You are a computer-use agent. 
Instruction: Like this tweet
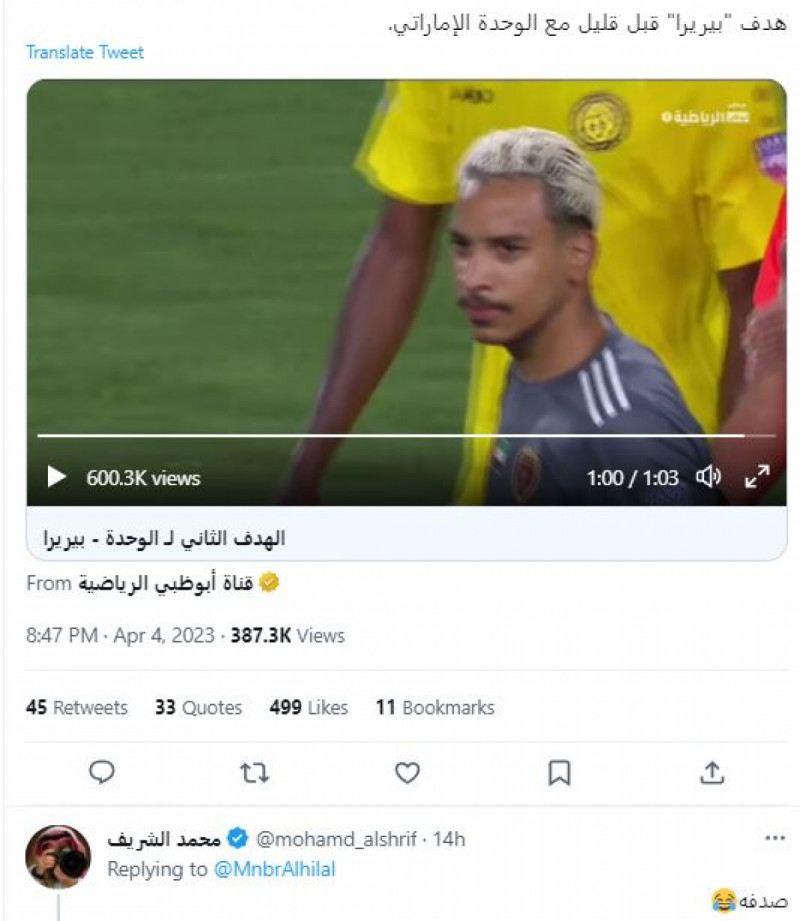(x=406, y=772)
